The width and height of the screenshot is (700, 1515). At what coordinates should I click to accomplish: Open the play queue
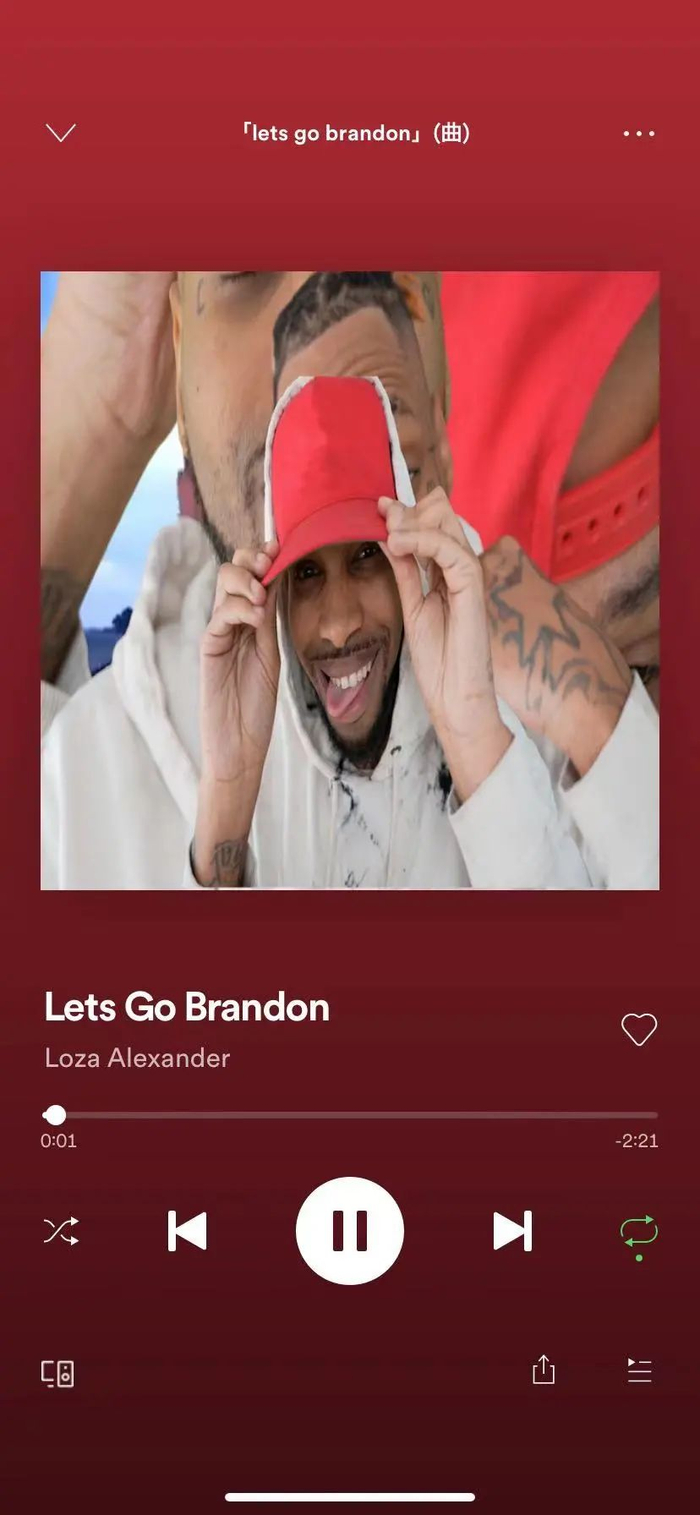pos(639,1371)
